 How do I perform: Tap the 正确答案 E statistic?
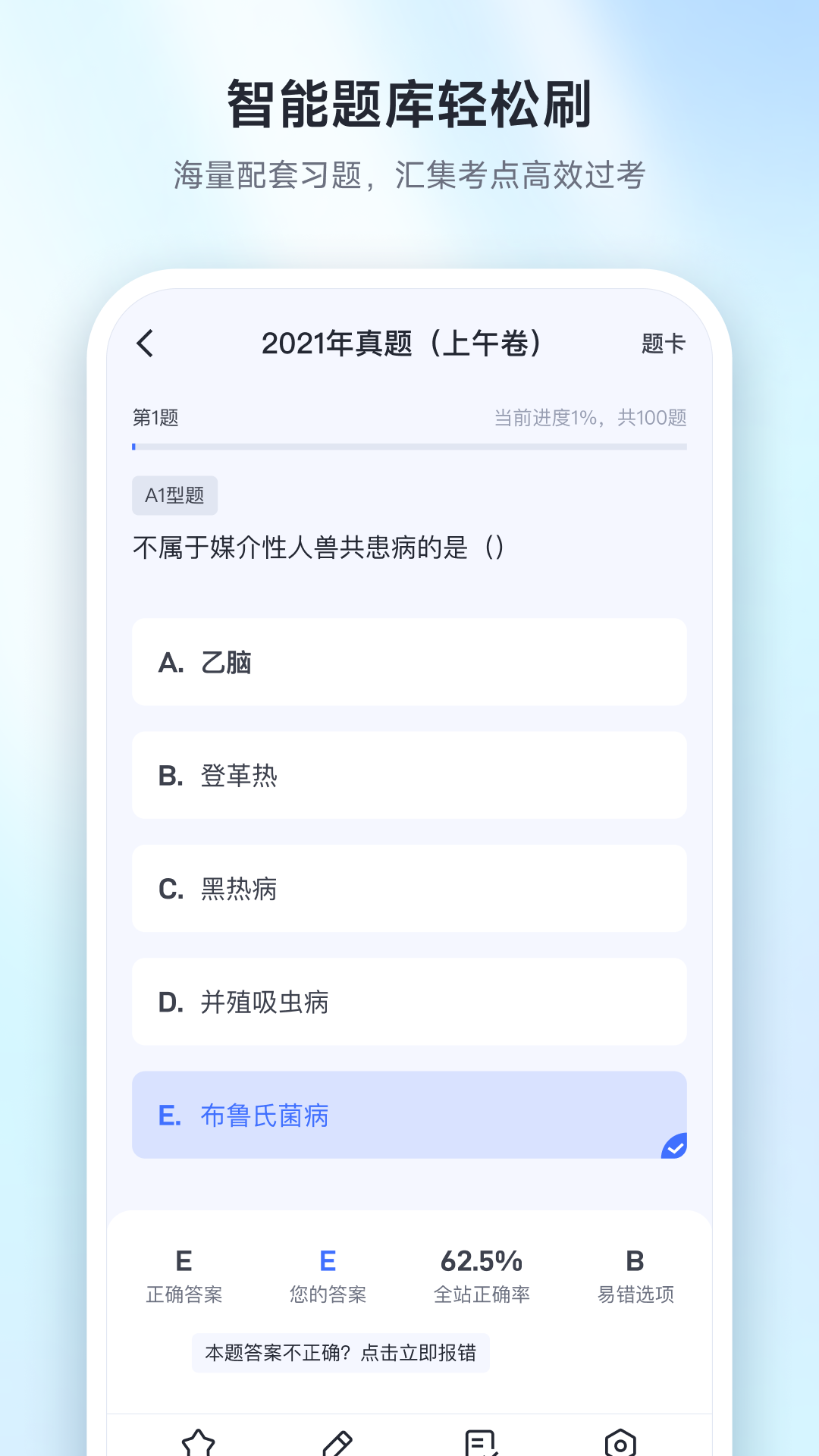(x=183, y=1274)
